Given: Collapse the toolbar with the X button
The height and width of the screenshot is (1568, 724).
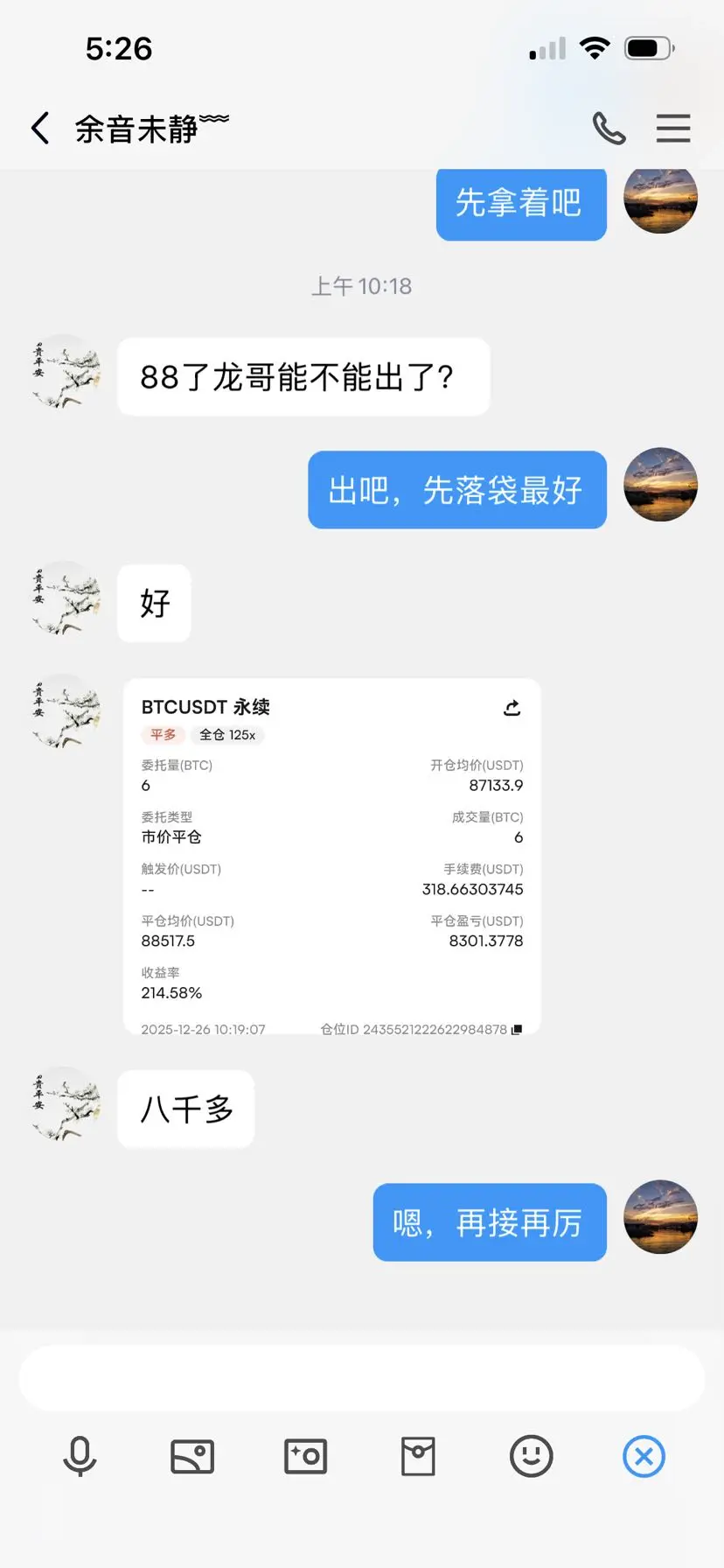Looking at the screenshot, I should pos(644,1456).
